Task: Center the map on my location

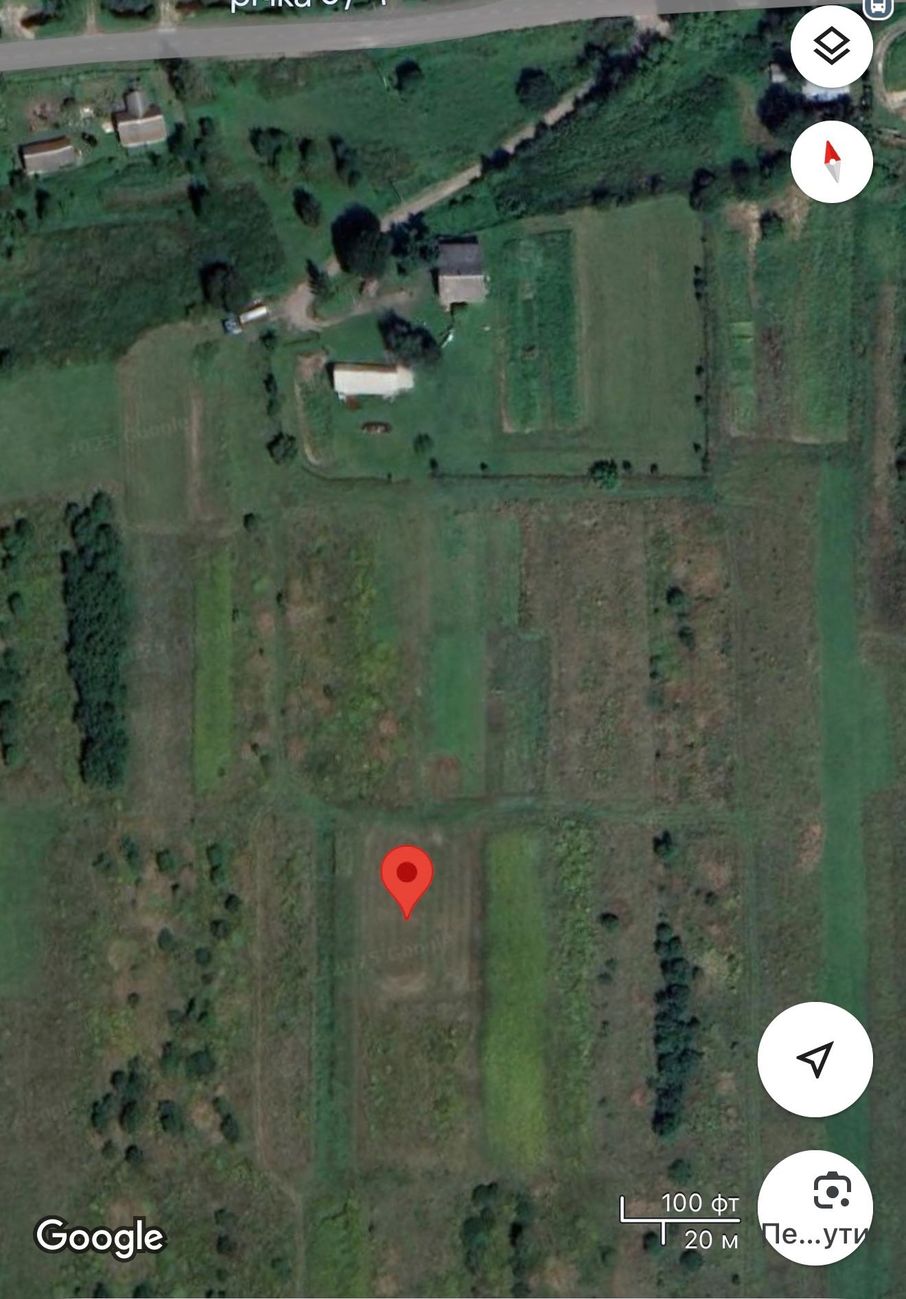Action: point(815,1059)
